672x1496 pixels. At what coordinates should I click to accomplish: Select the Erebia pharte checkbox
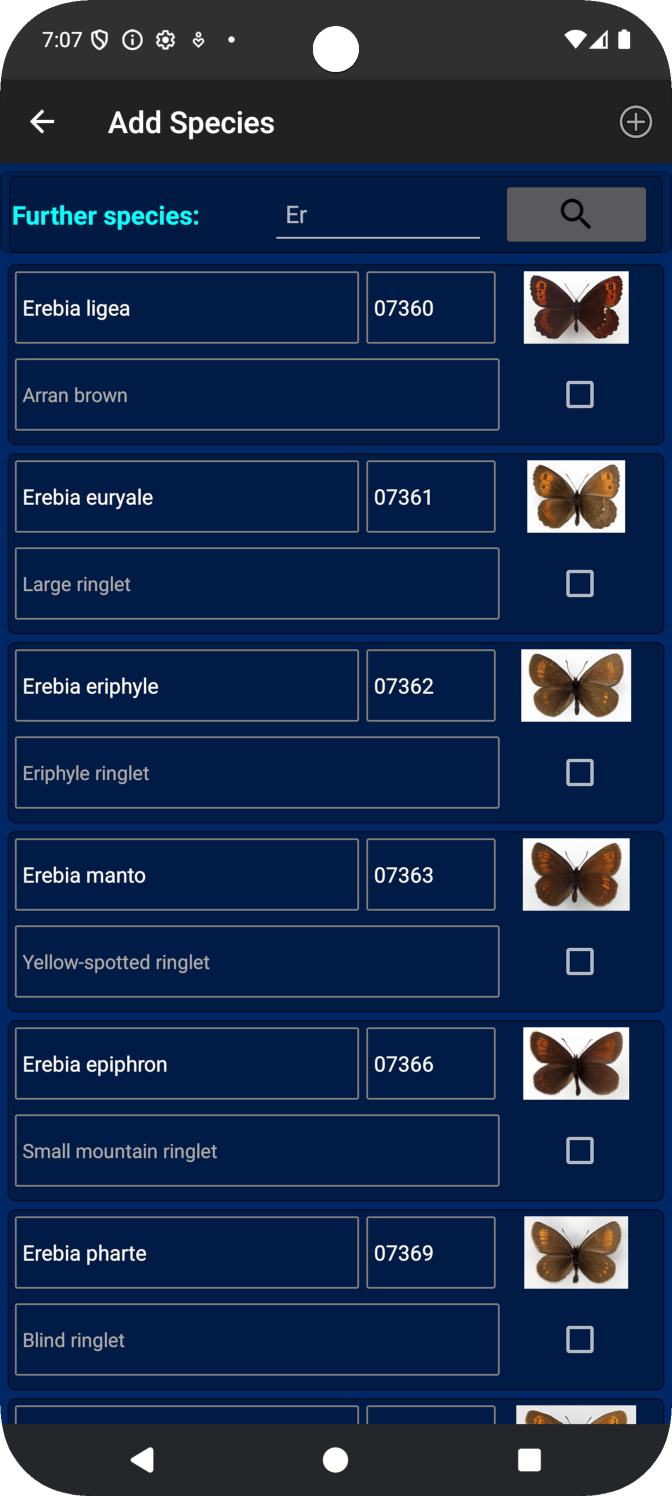[580, 1340]
